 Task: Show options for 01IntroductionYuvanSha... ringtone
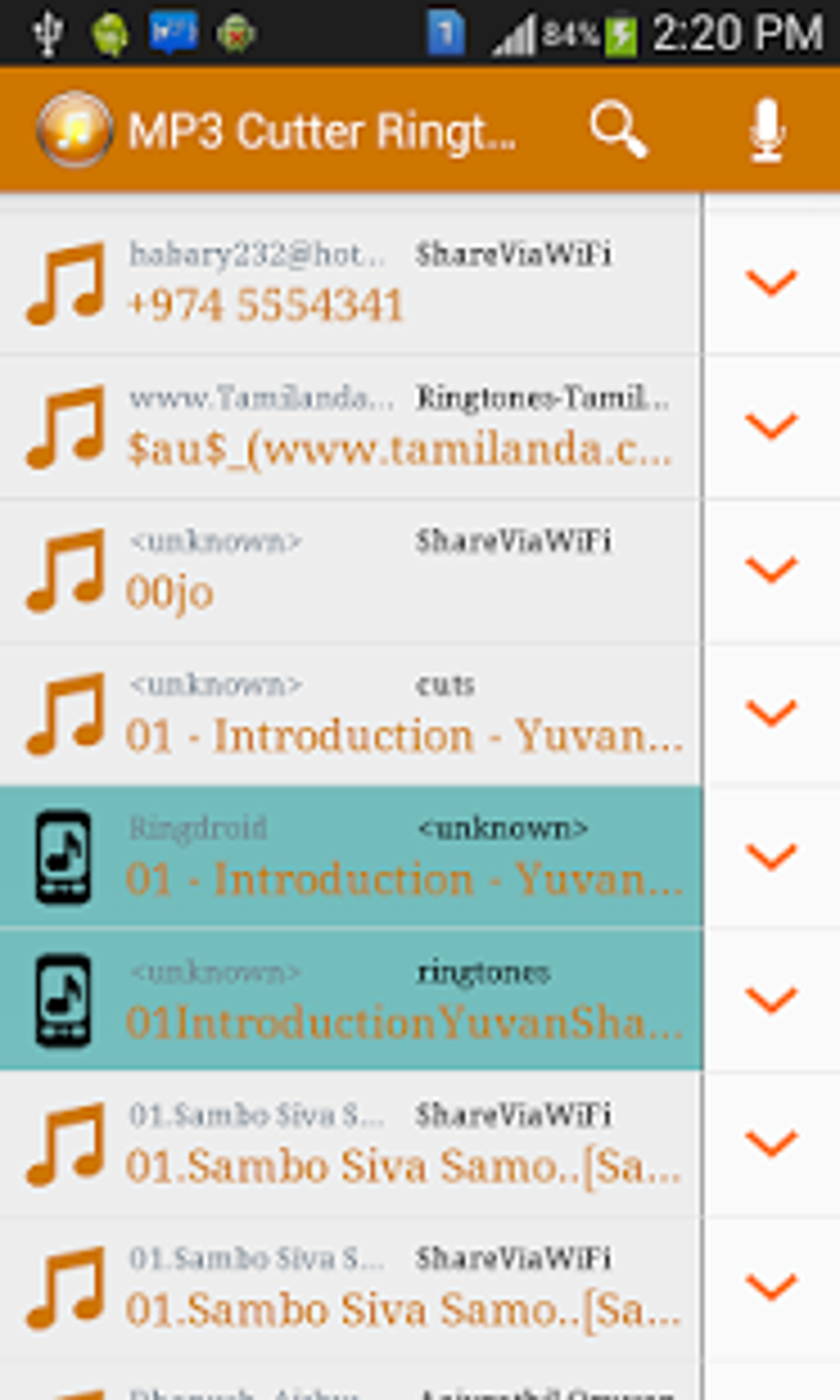pos(772,1000)
